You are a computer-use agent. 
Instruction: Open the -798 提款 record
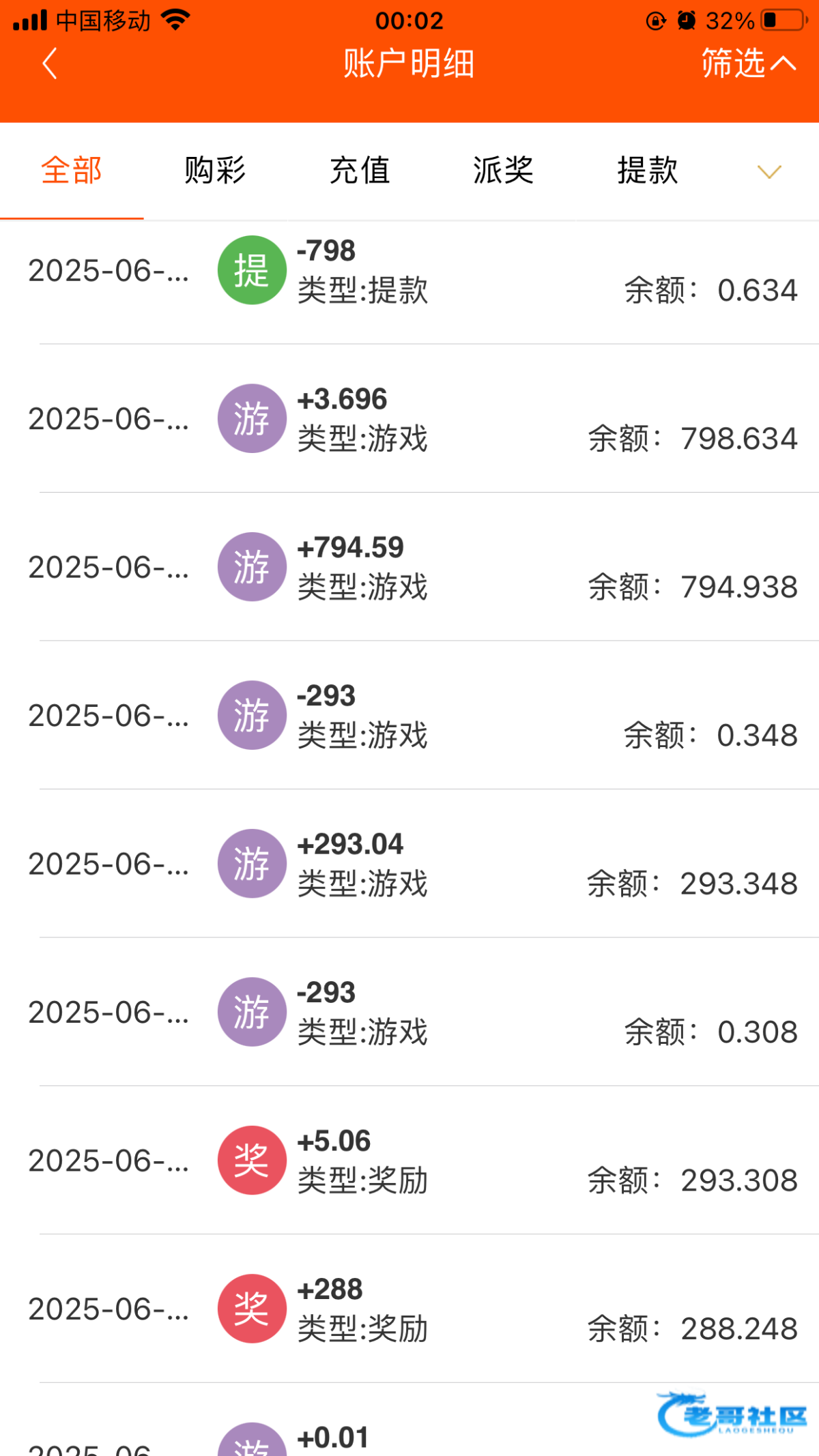click(409, 271)
